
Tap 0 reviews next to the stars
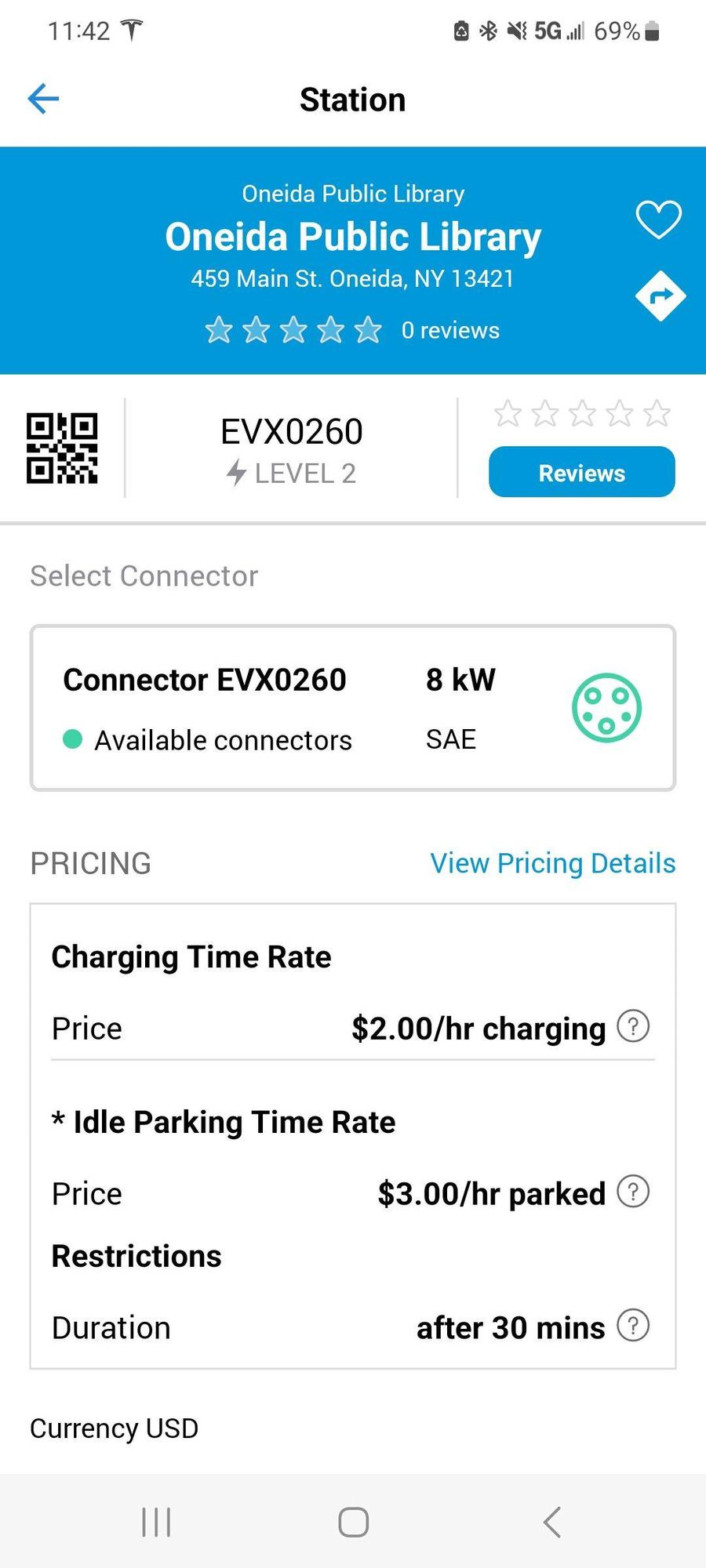(x=450, y=330)
